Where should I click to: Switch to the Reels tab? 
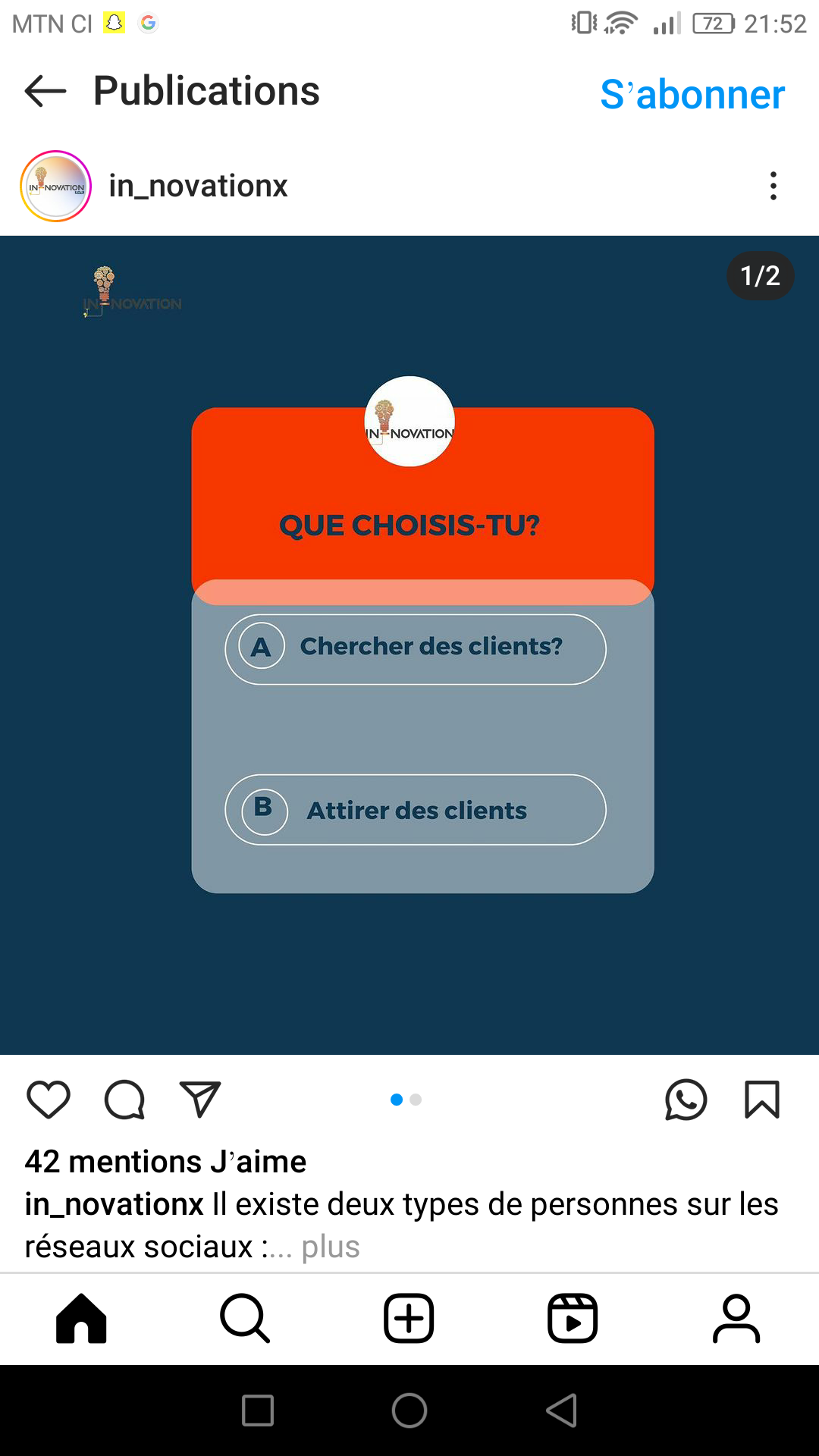[x=573, y=1319]
